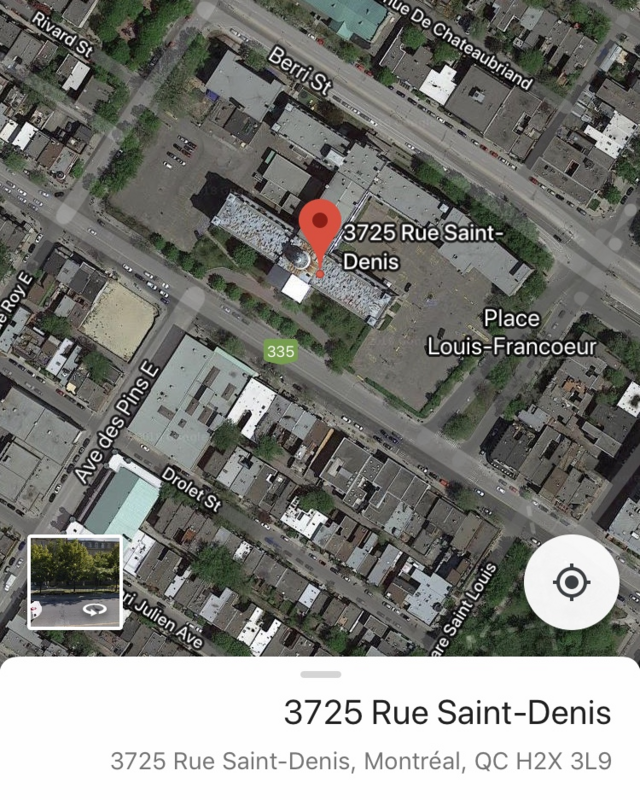The image size is (640, 800).
Task: Center map on my location
Action: (571, 583)
